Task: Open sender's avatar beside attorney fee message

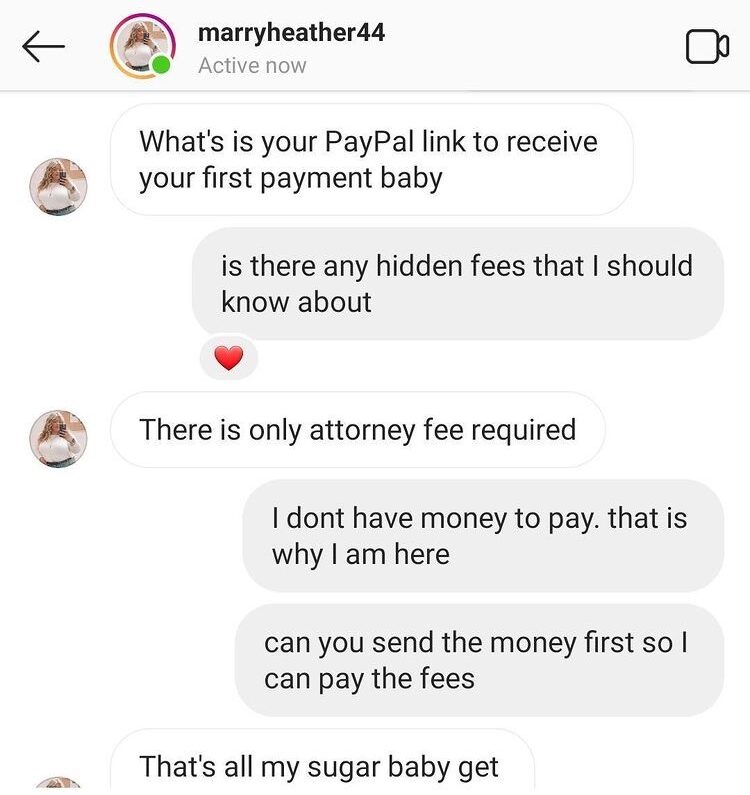Action: point(58,438)
